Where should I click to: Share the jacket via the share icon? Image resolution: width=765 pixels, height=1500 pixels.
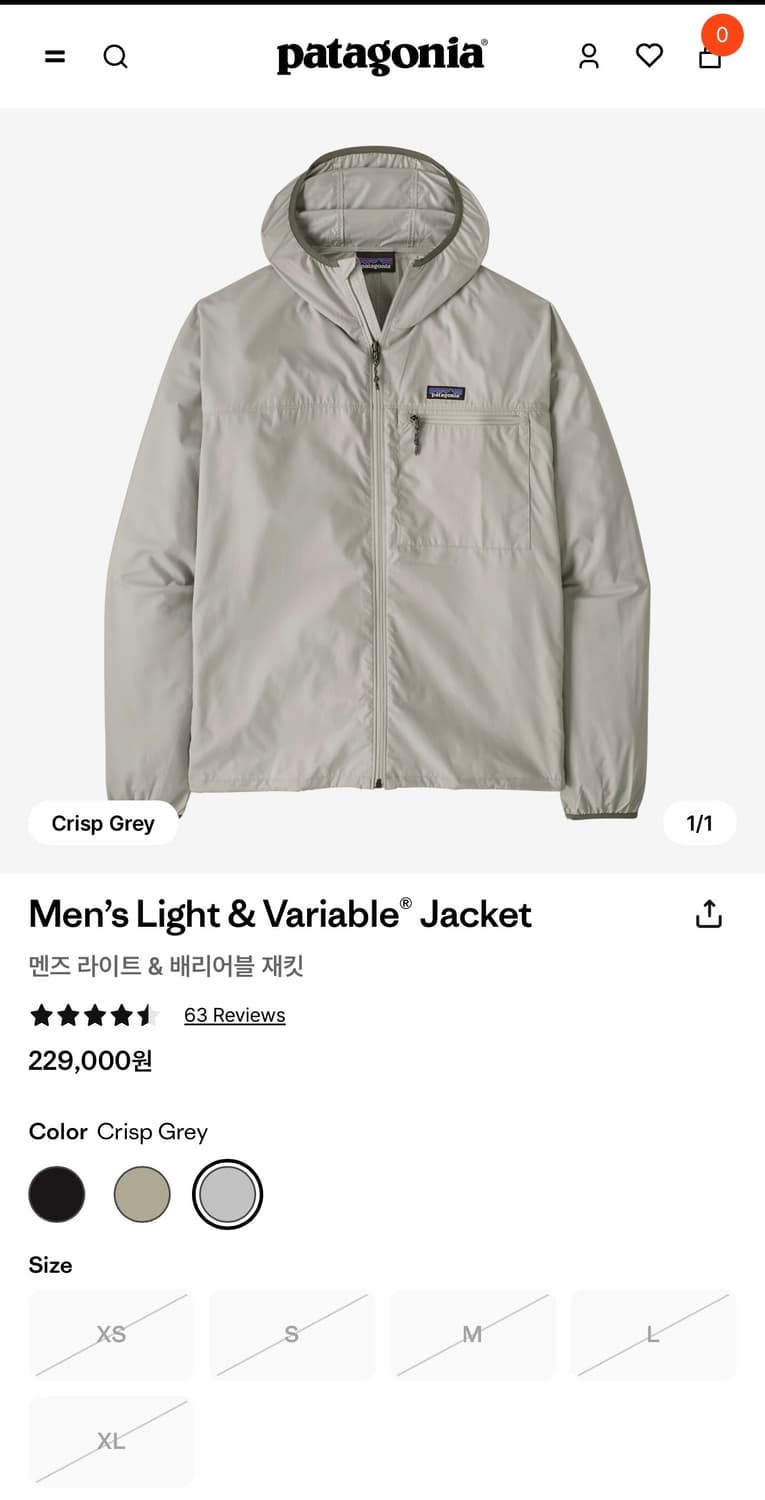pos(708,913)
